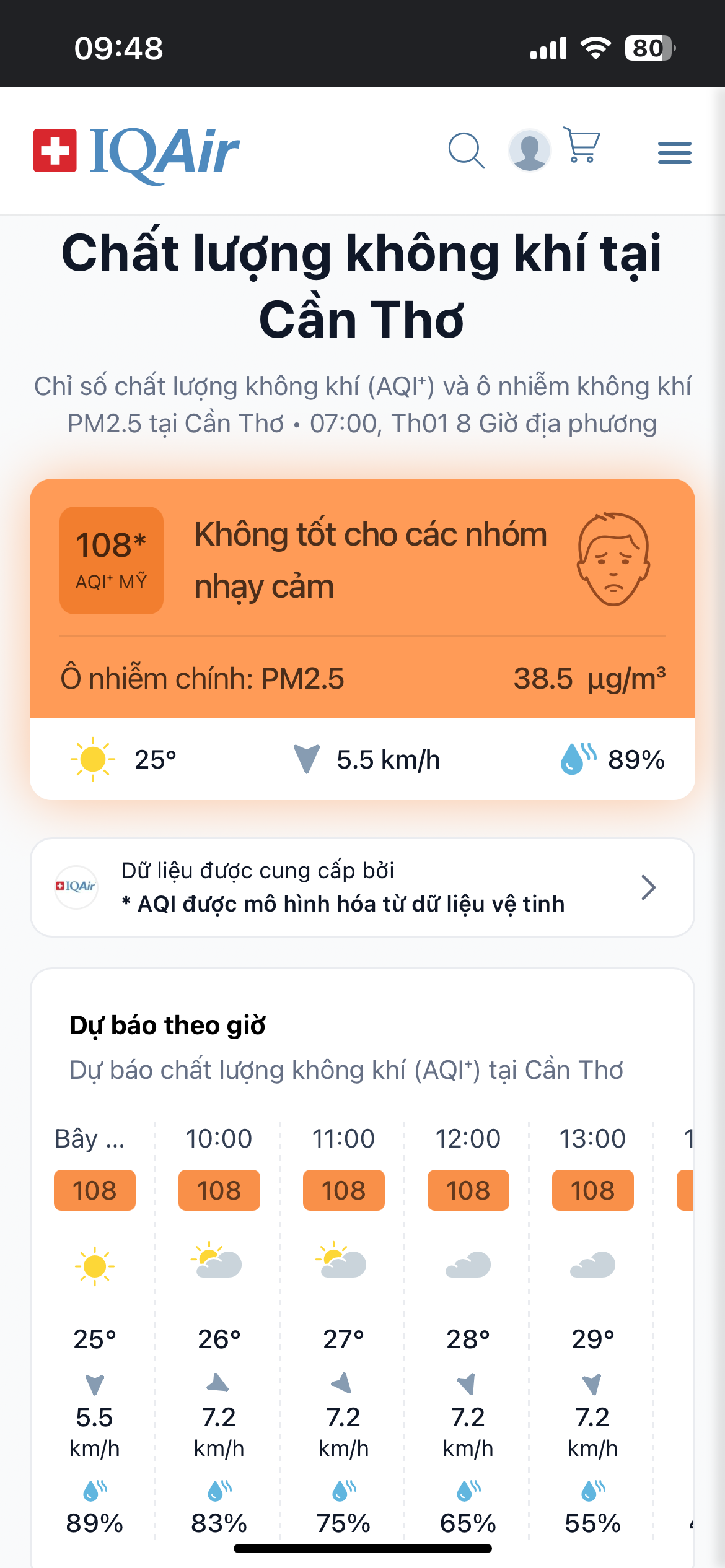The width and height of the screenshot is (725, 1568).
Task: Open the 108 AQI Cần Thơ card
Action: [x=362, y=598]
